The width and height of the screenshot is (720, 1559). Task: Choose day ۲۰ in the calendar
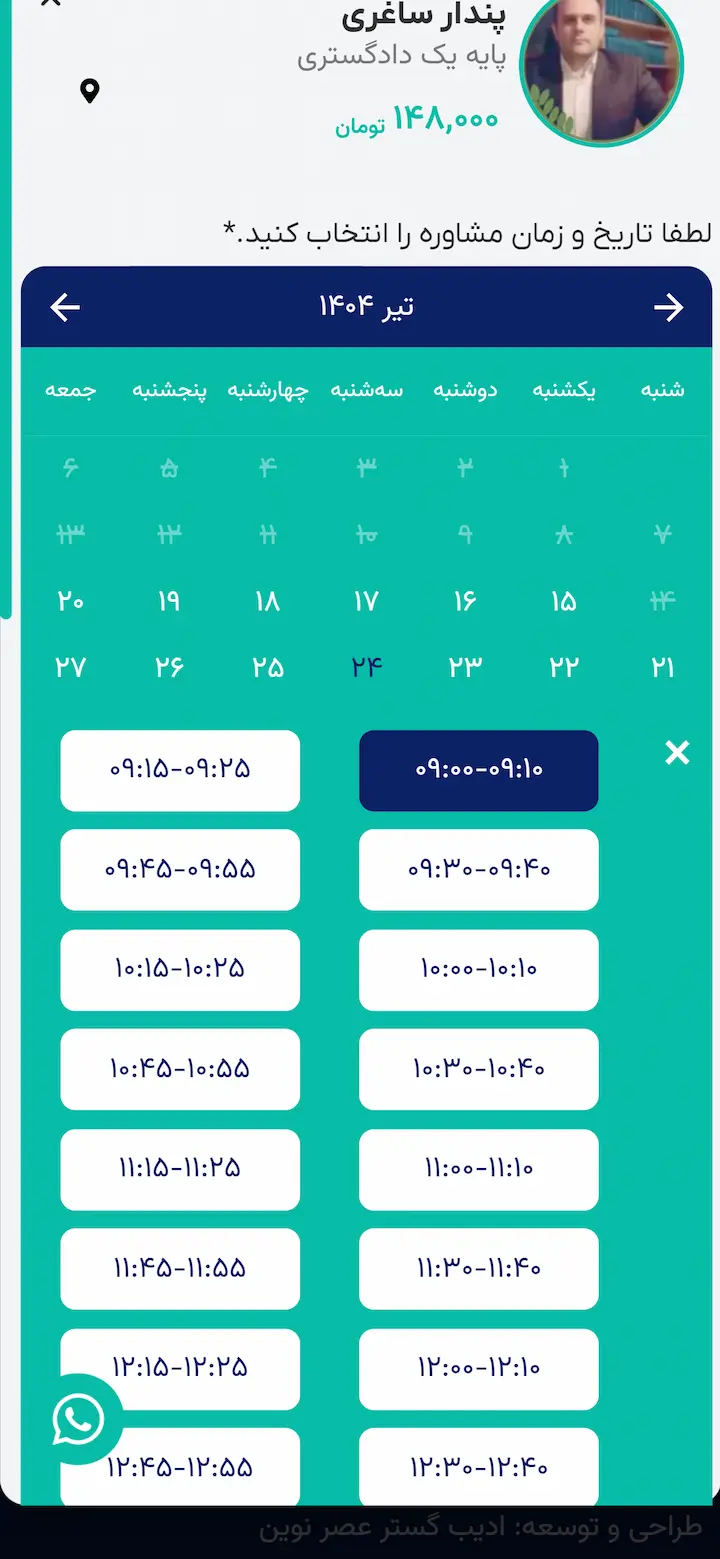click(x=71, y=601)
